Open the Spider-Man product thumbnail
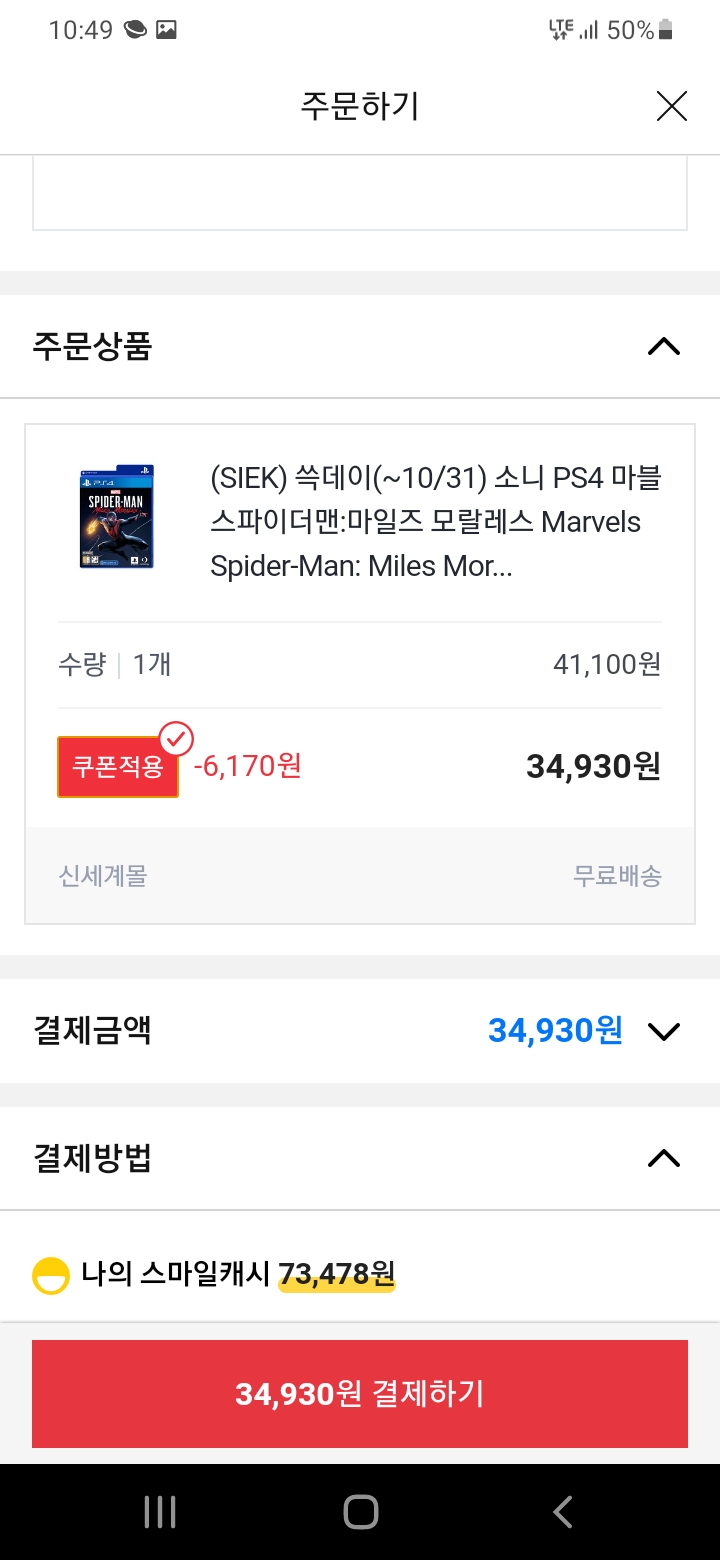 tap(117, 517)
